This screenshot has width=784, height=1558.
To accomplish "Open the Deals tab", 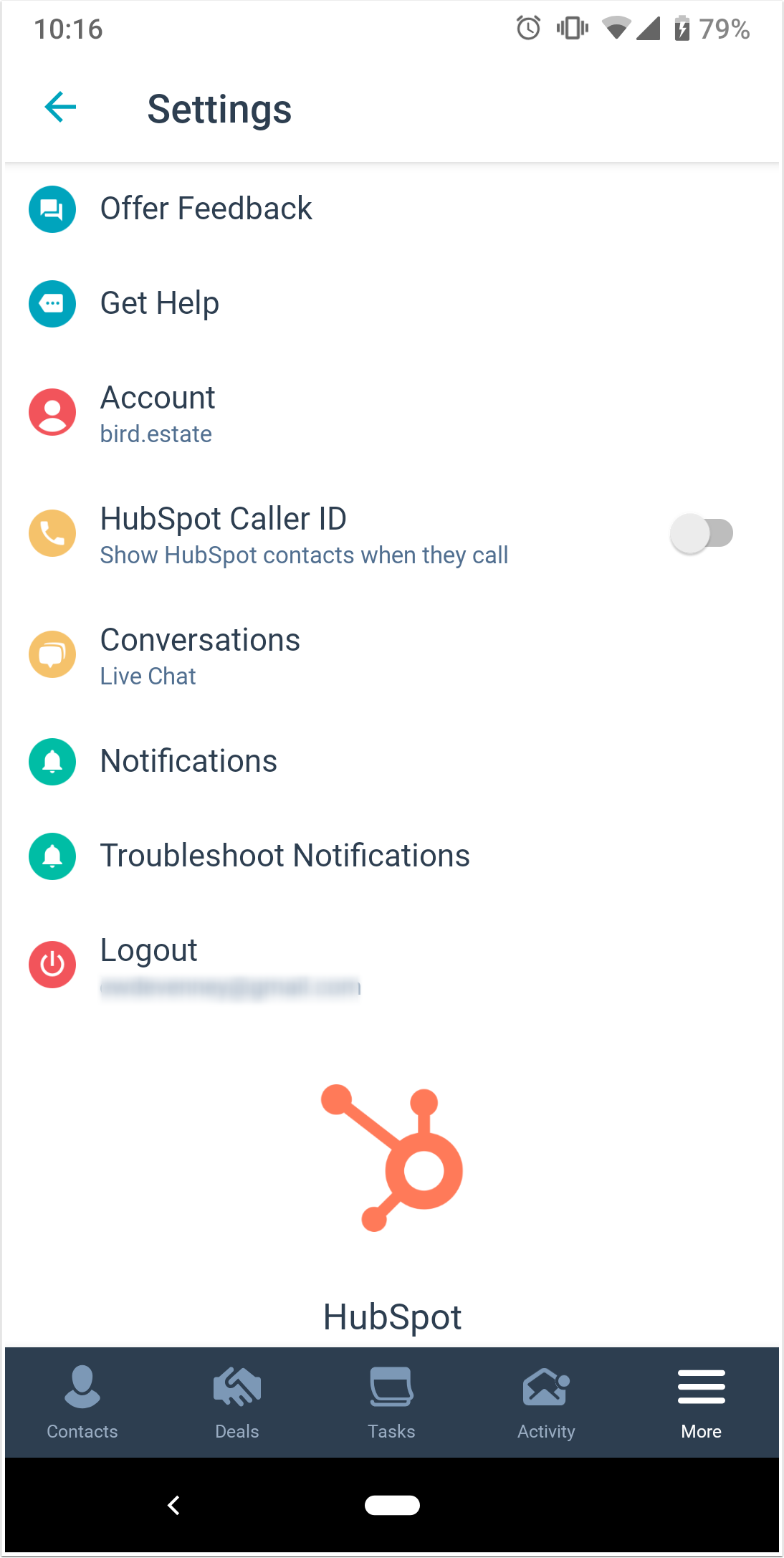I will [236, 1401].
